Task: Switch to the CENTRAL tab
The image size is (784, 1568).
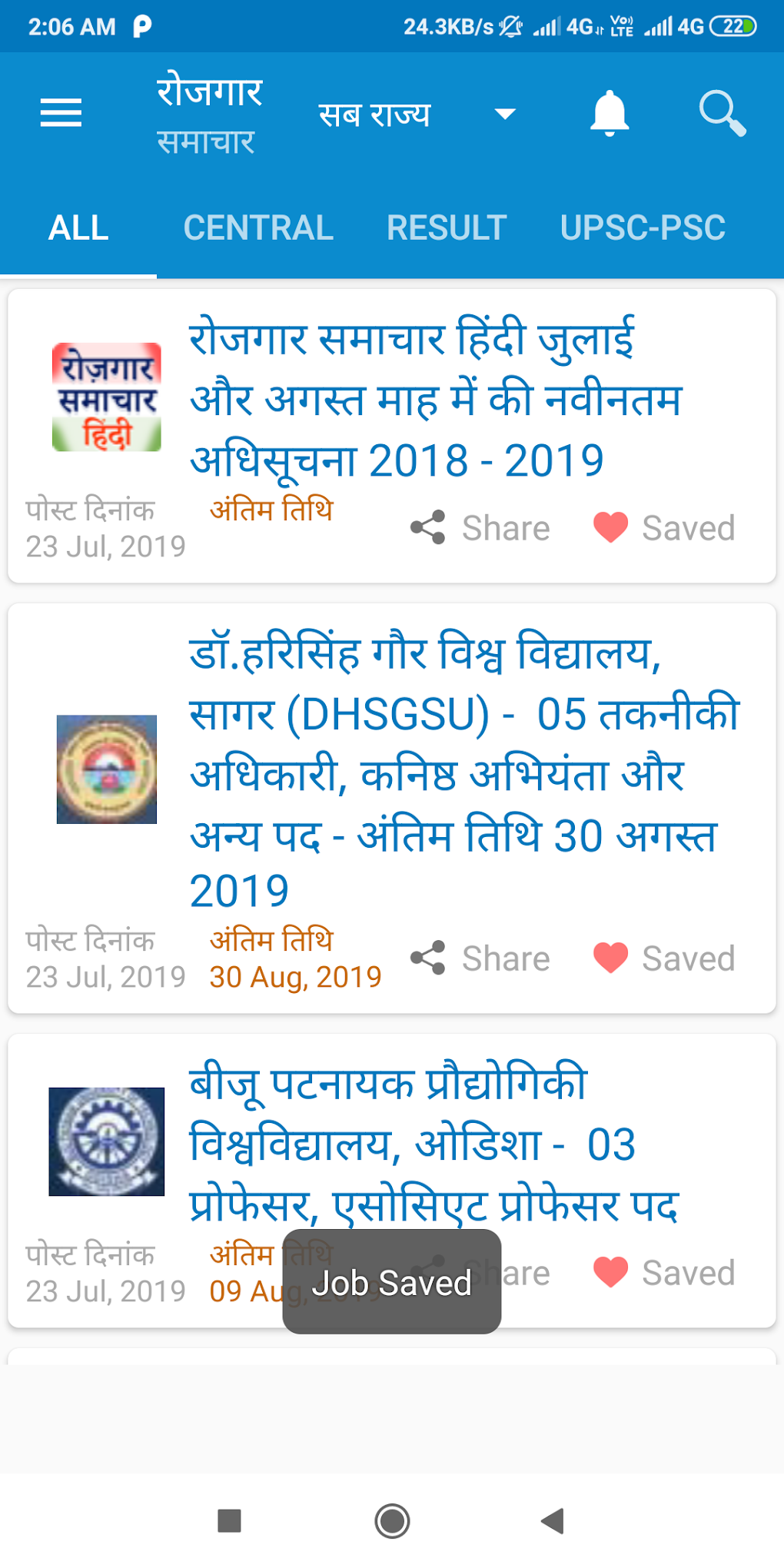Action: click(x=258, y=228)
